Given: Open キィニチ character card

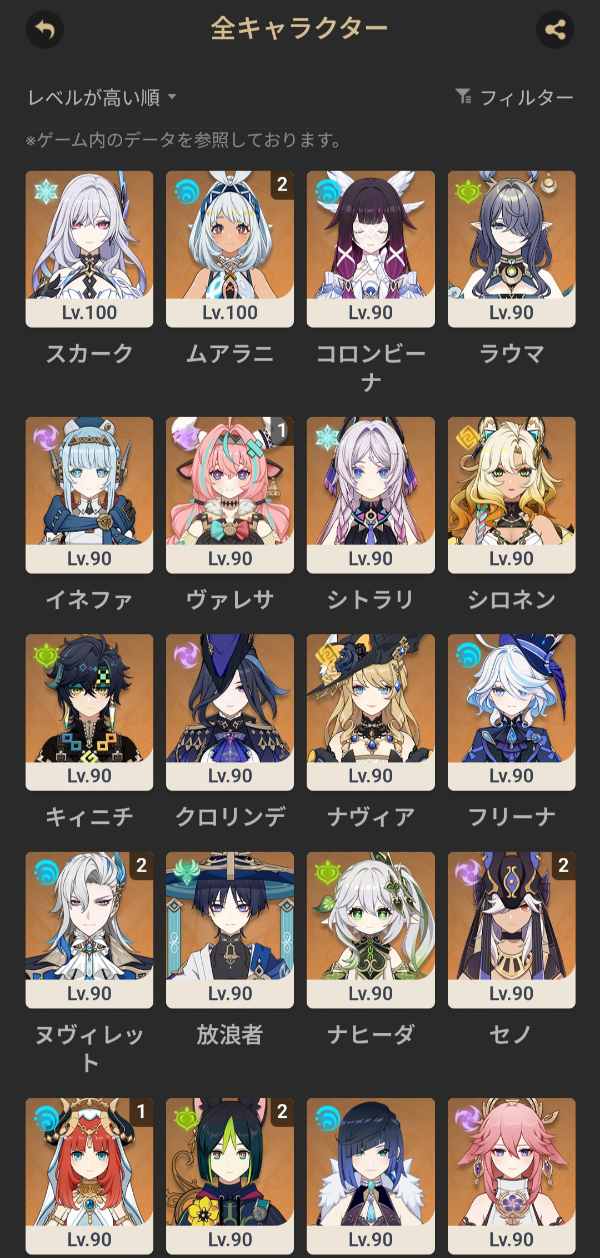Looking at the screenshot, I should pyautogui.click(x=89, y=712).
